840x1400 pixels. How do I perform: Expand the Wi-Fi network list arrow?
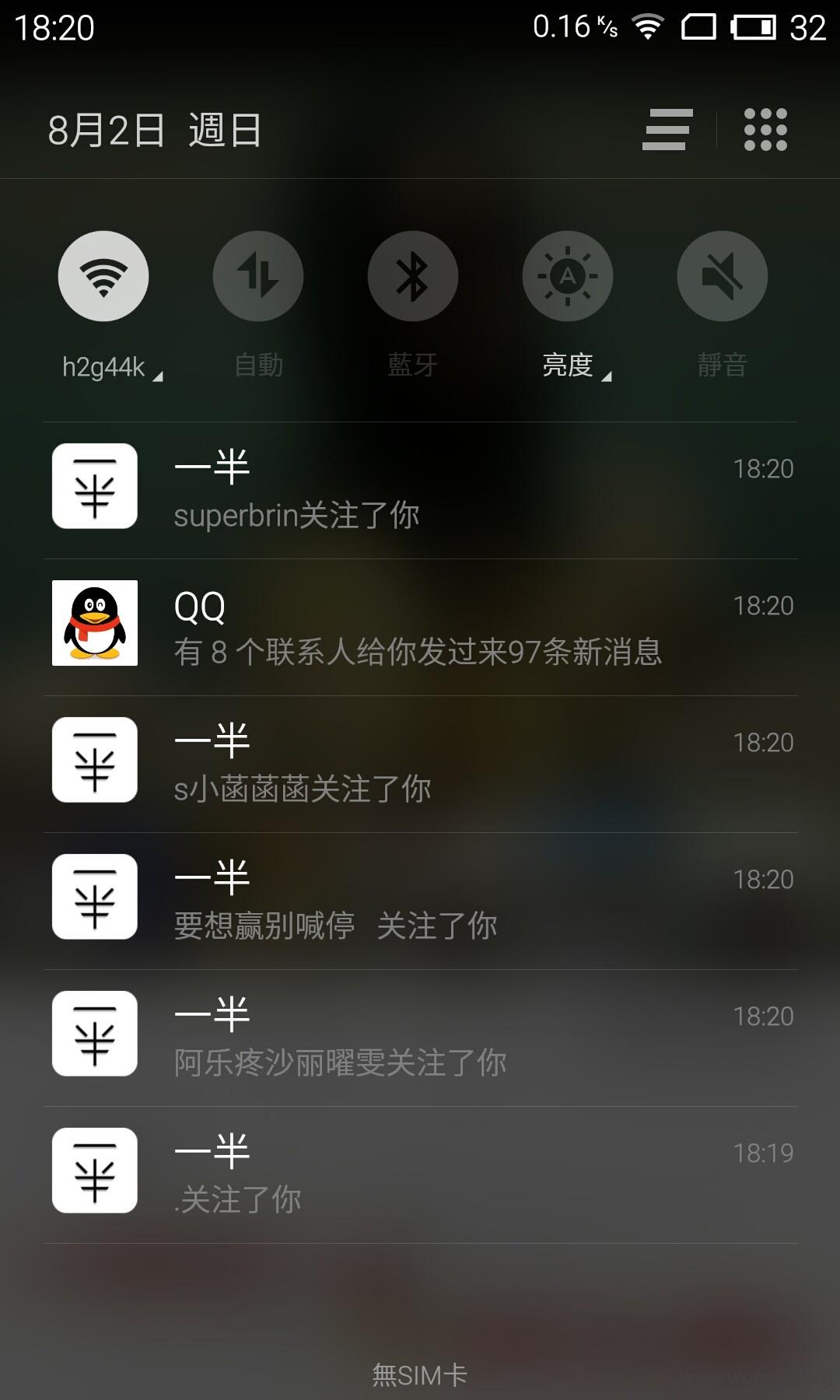(158, 376)
